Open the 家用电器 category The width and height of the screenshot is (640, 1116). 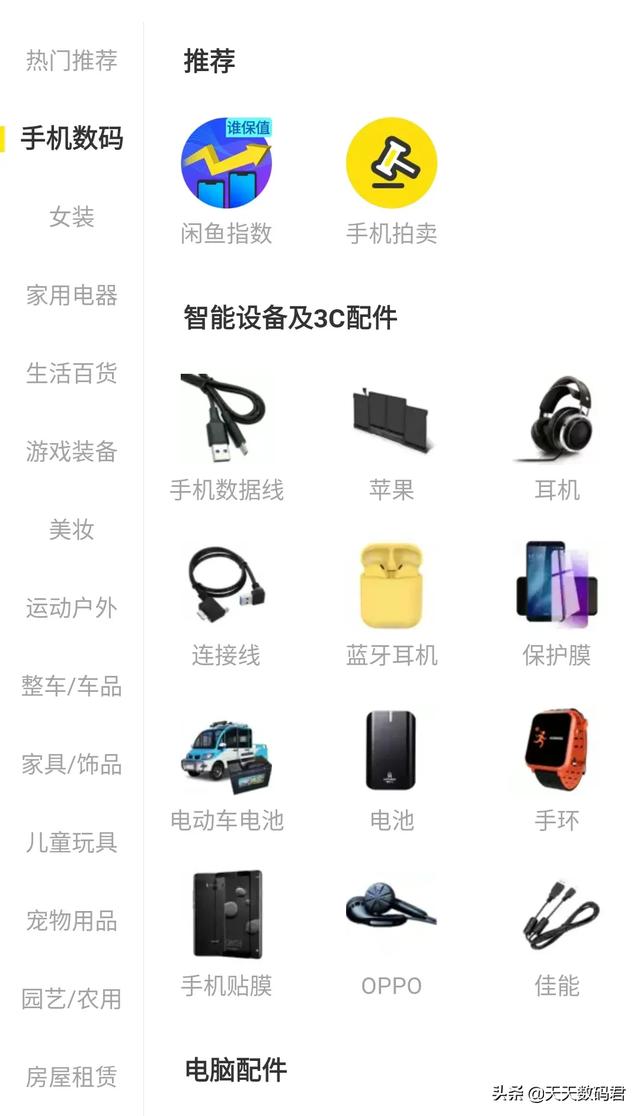pos(72,295)
